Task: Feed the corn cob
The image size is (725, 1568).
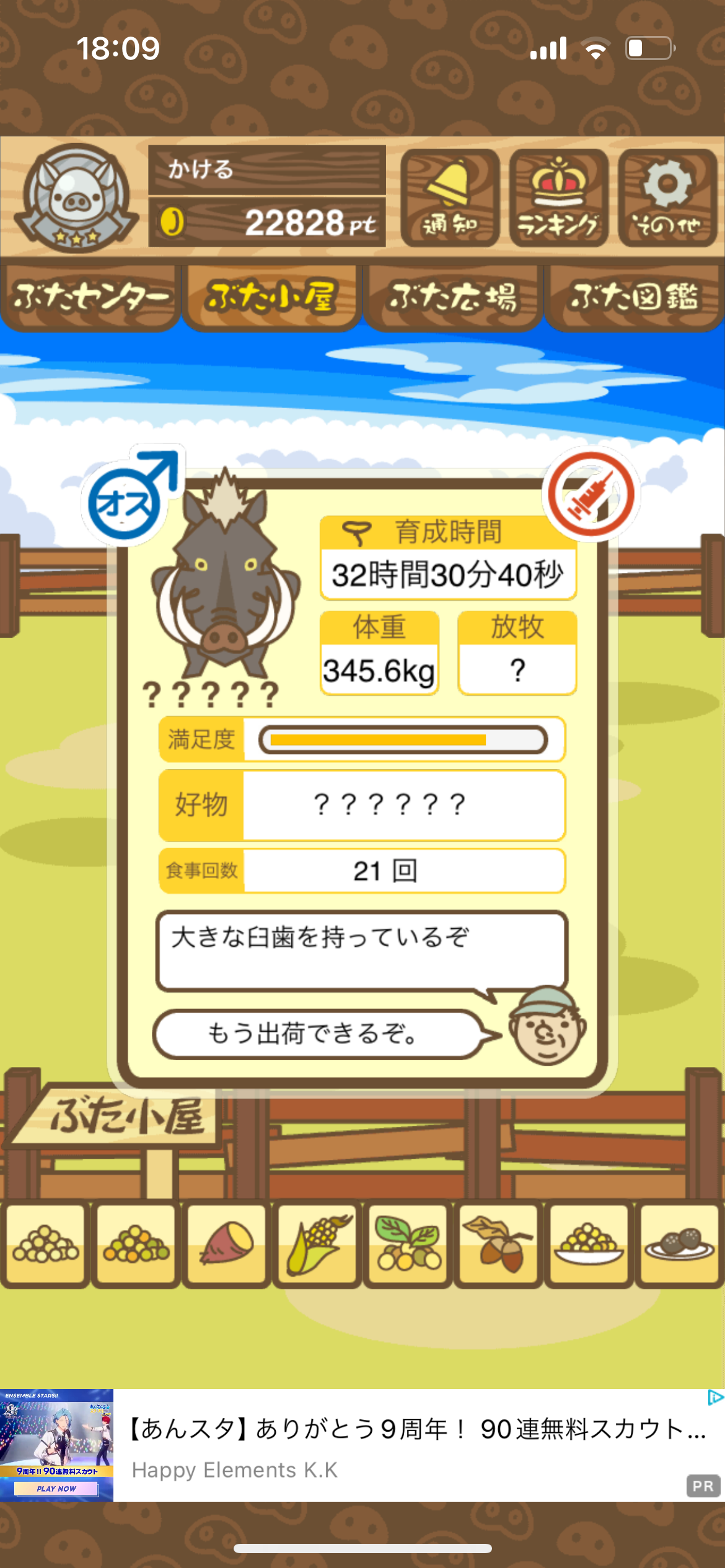Action: click(317, 1244)
